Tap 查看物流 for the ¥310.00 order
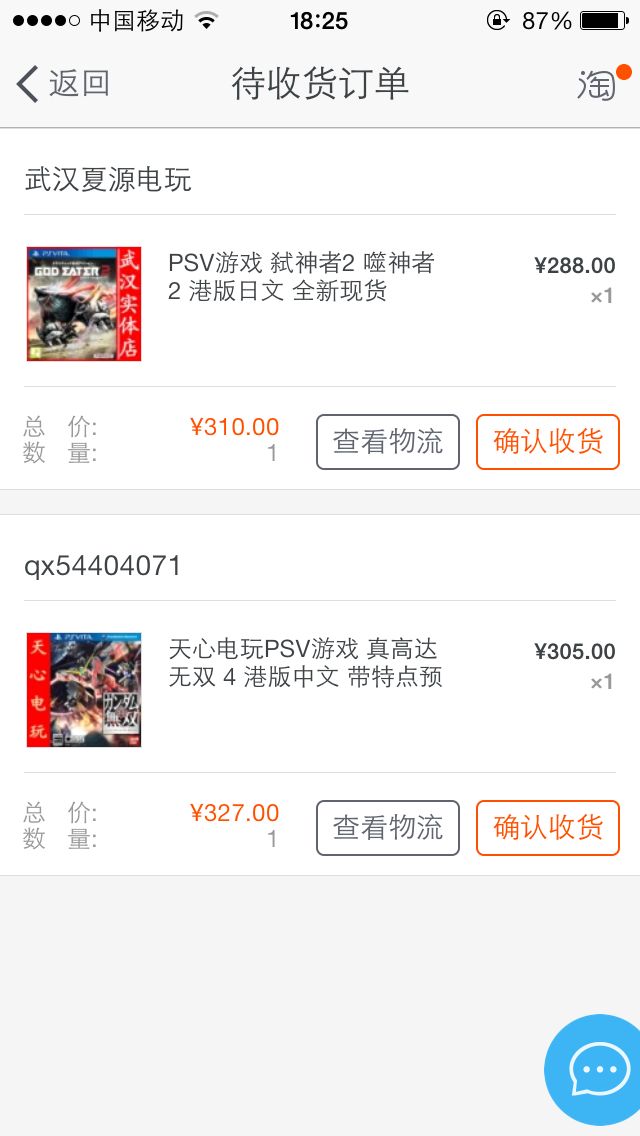The image size is (640, 1136). click(x=388, y=442)
